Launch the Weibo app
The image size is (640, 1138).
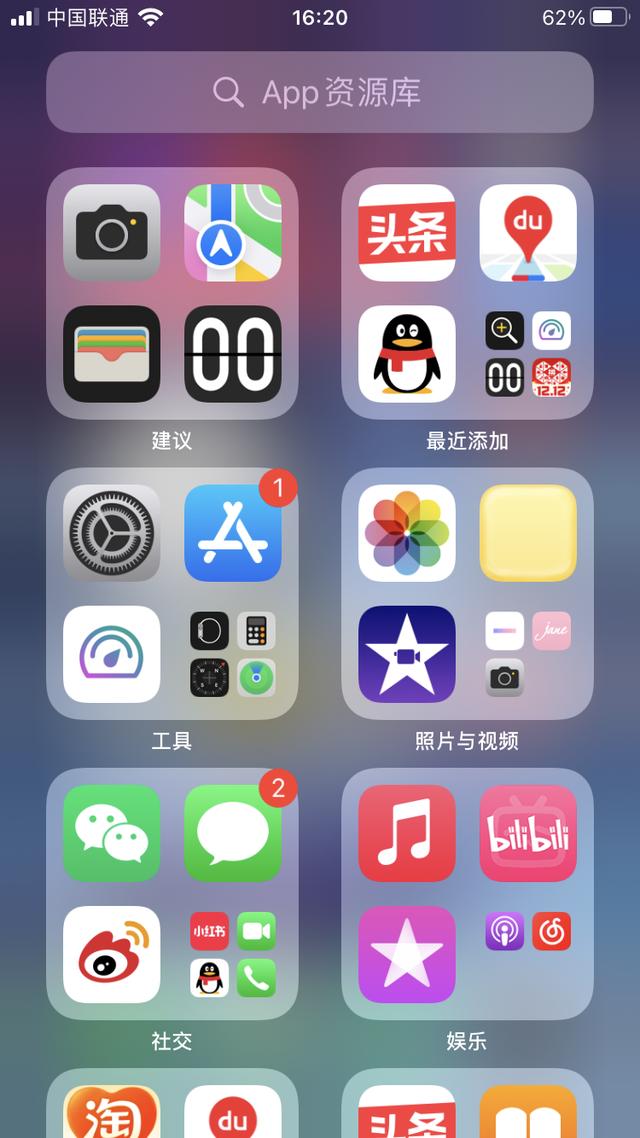coord(112,954)
